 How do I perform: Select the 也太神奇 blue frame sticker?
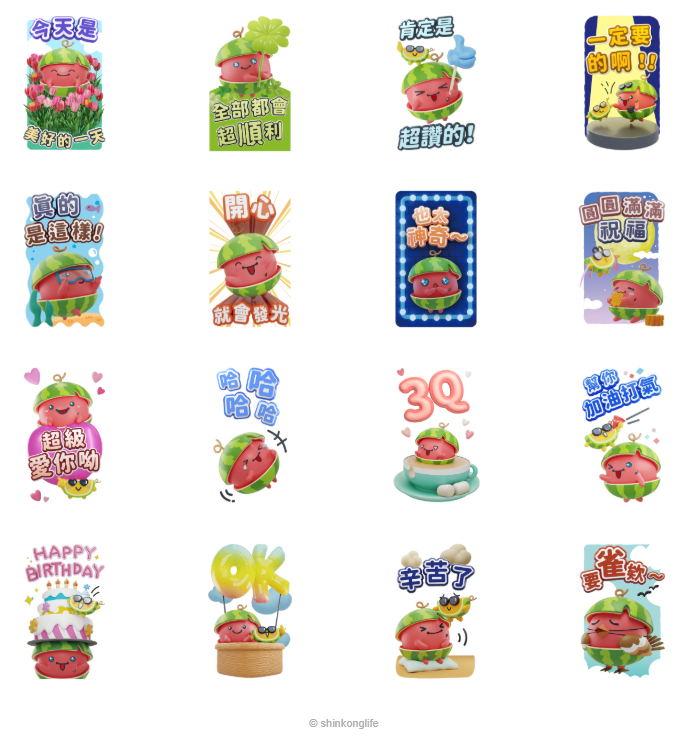click(436, 260)
